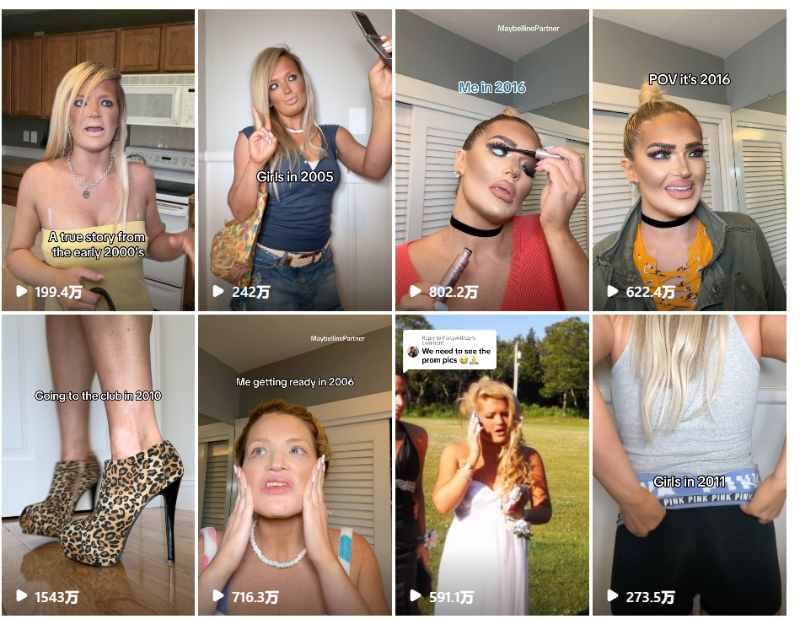Play the 'Girls in 2005' video
The width and height of the screenshot is (800, 619).
coord(295,160)
